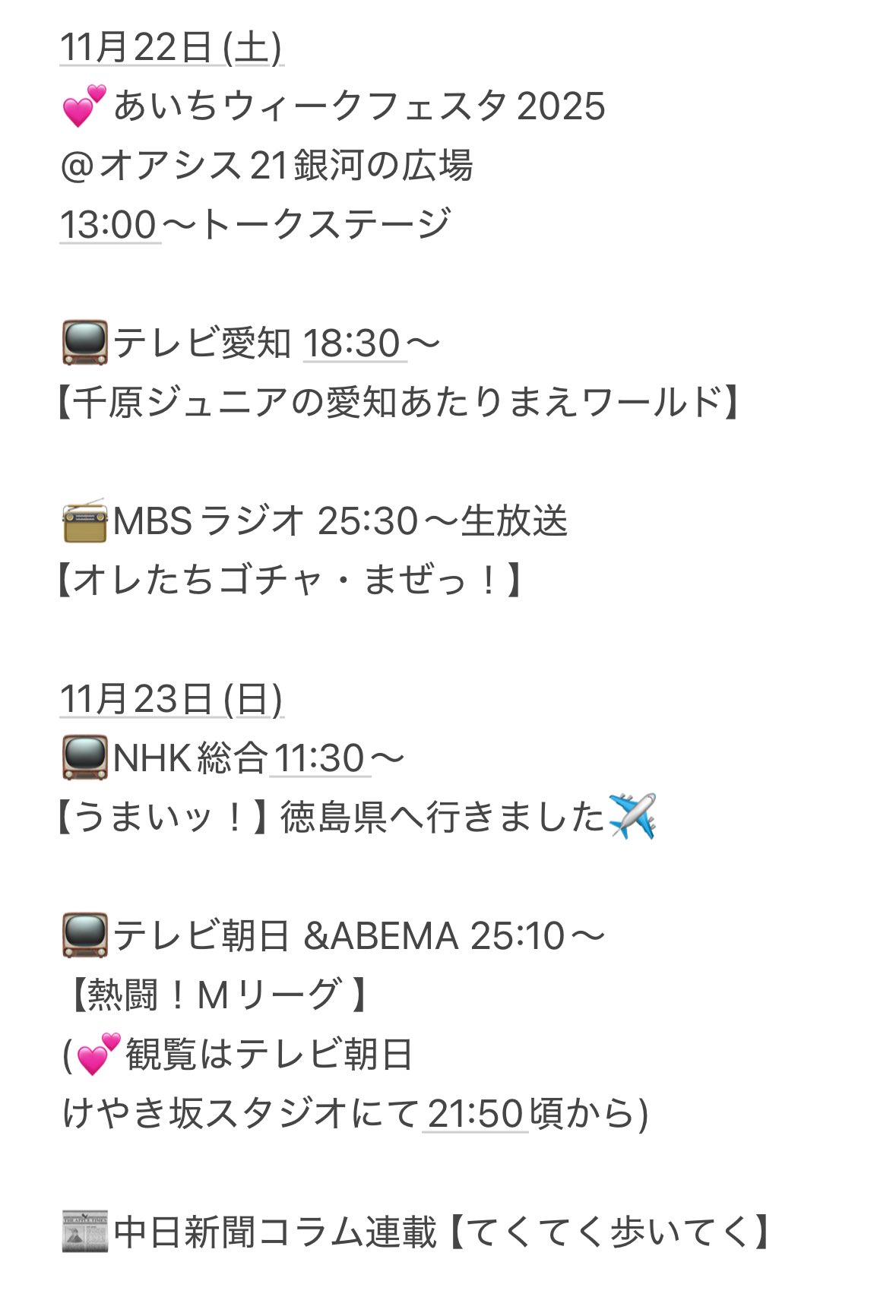
Task: Tap the underlined 18:30 テレビ愛知 time
Action: pyautogui.click(x=353, y=343)
